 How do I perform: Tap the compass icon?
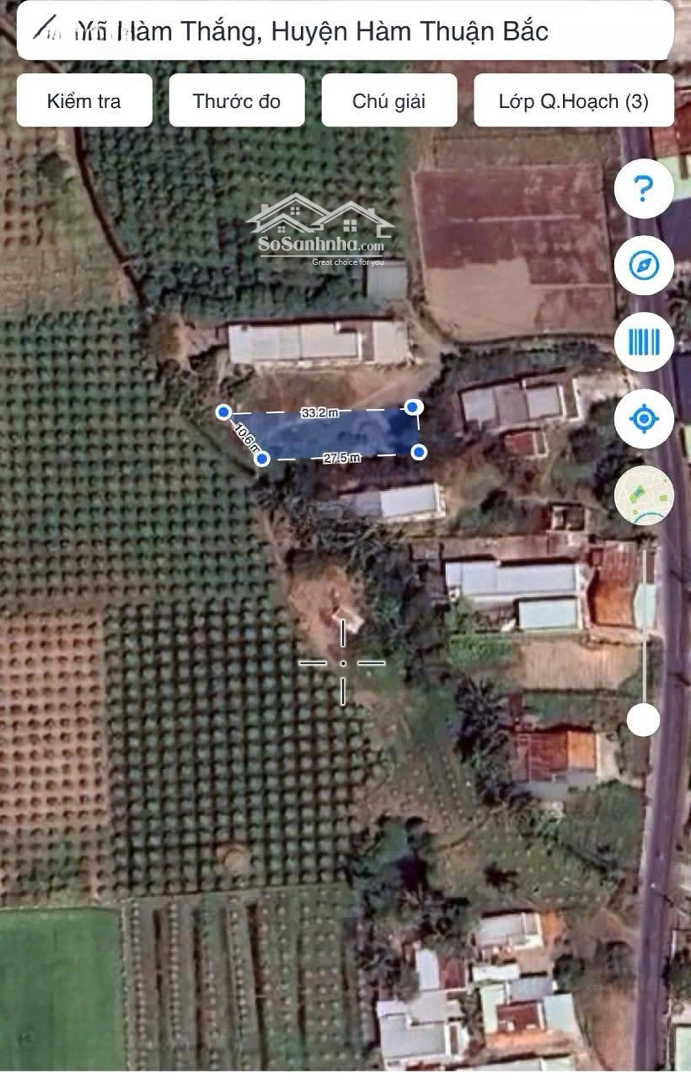click(x=644, y=265)
